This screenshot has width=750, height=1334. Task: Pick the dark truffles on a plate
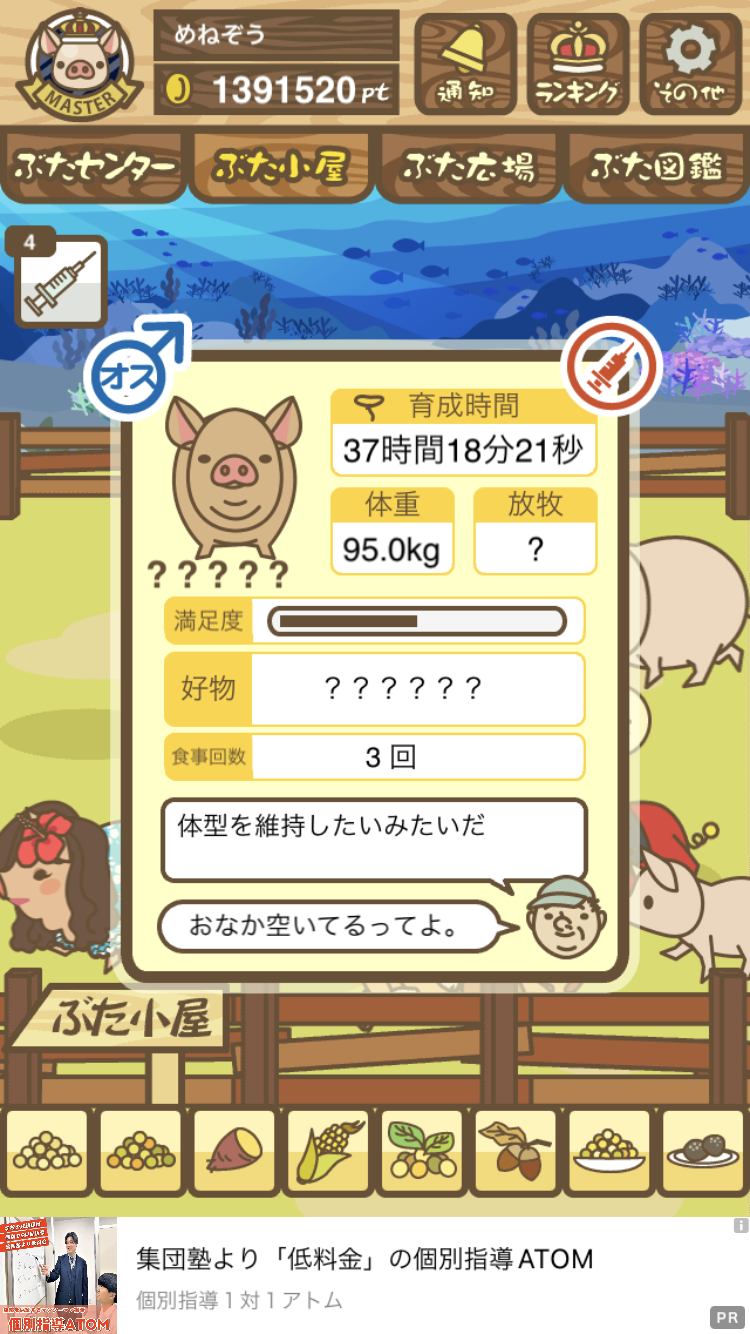pyautogui.click(x=702, y=1151)
